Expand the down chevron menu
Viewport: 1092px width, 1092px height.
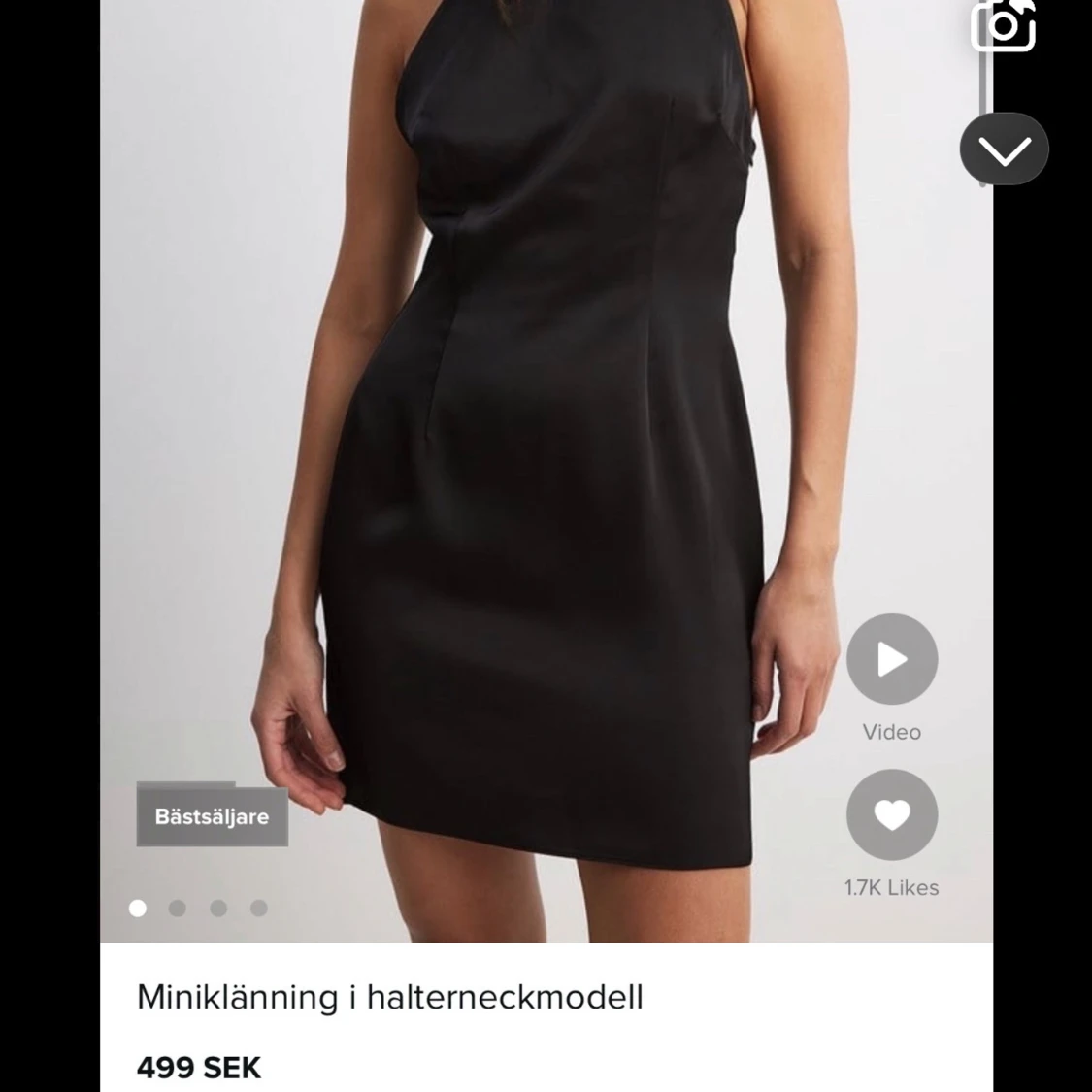pyautogui.click(x=1004, y=149)
